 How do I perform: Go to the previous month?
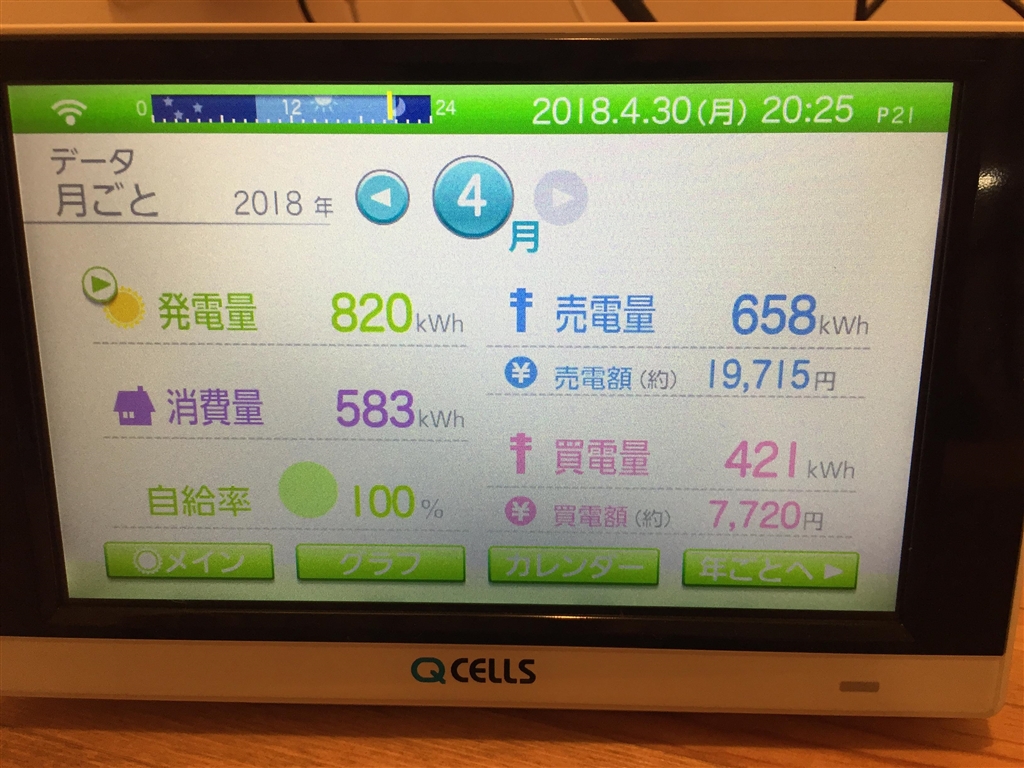pos(382,198)
